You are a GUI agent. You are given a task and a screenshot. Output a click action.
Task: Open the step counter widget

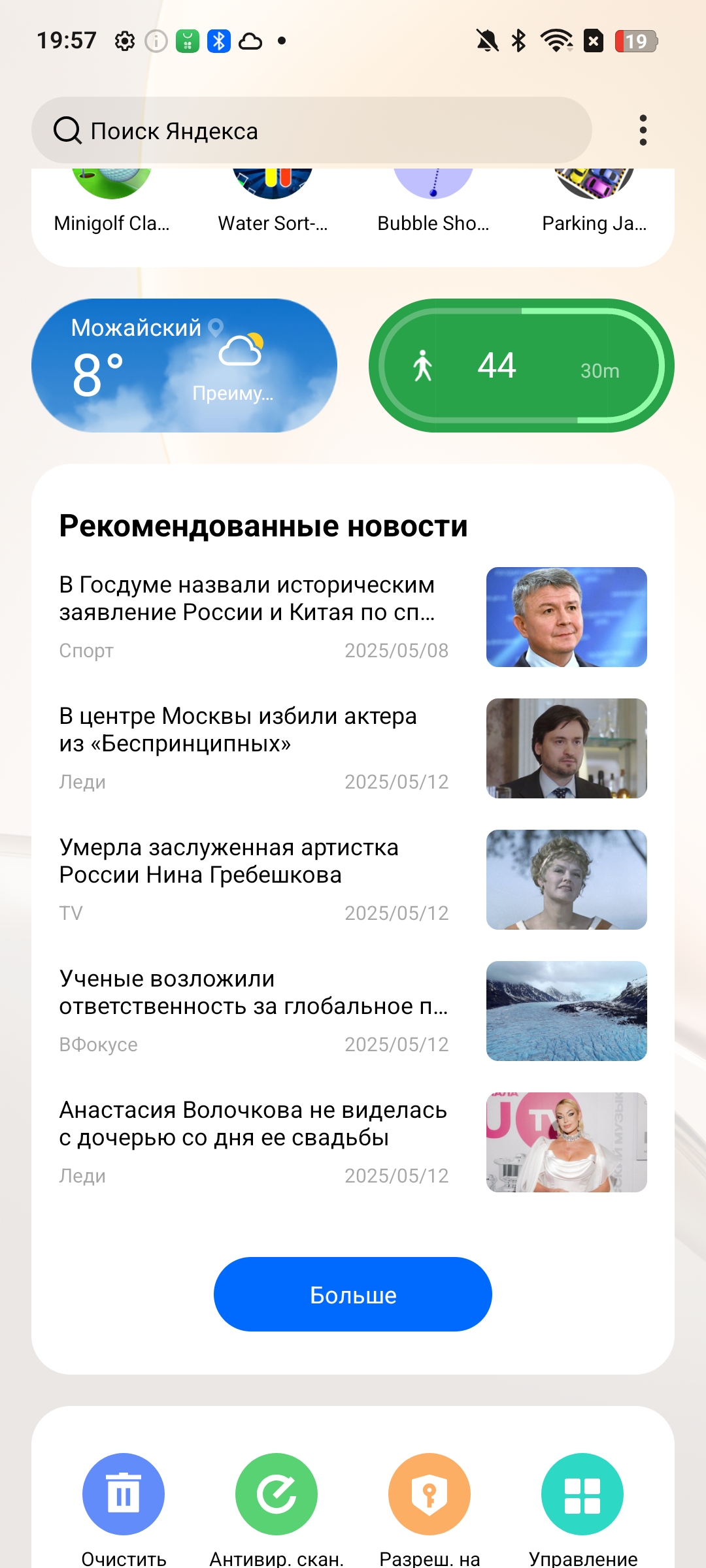tap(521, 366)
